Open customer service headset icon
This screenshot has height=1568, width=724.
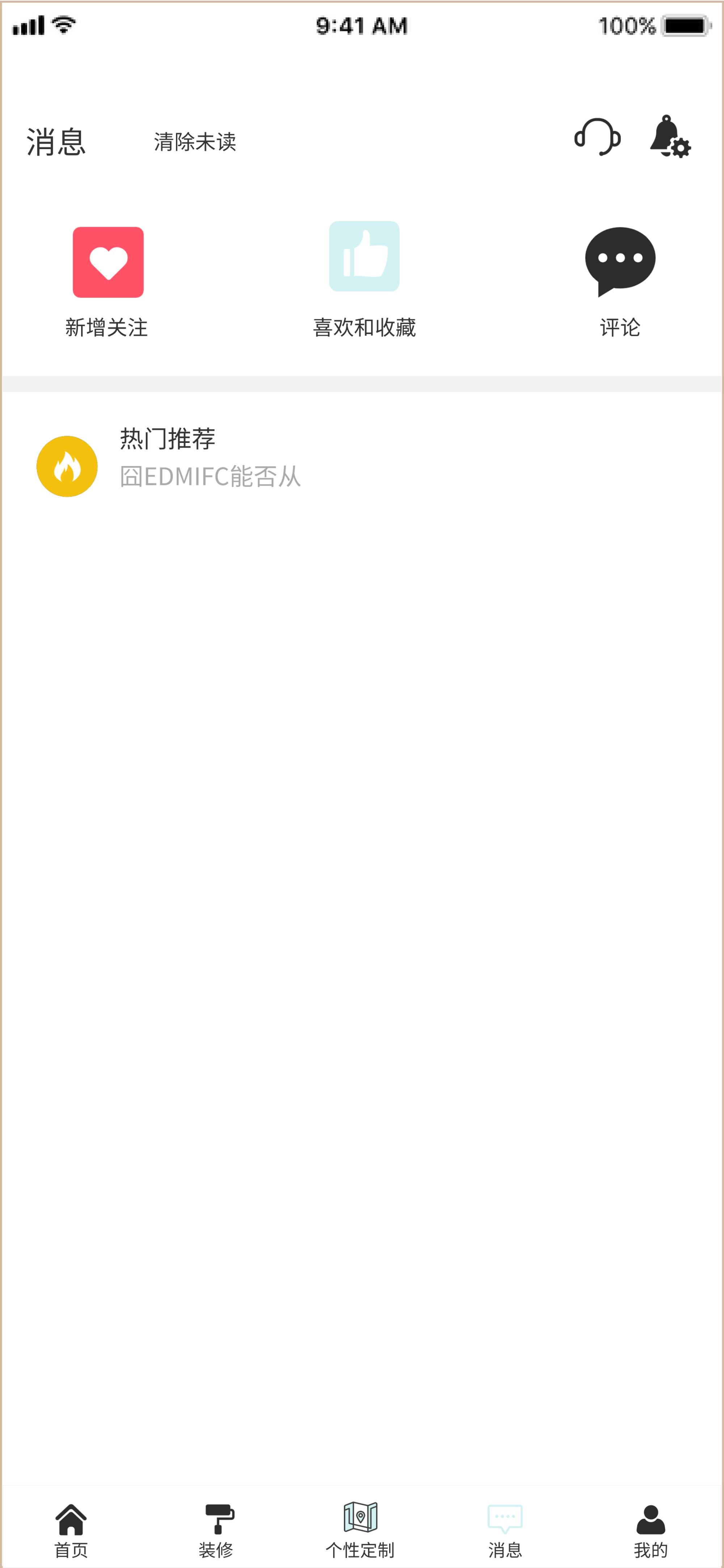pos(597,137)
